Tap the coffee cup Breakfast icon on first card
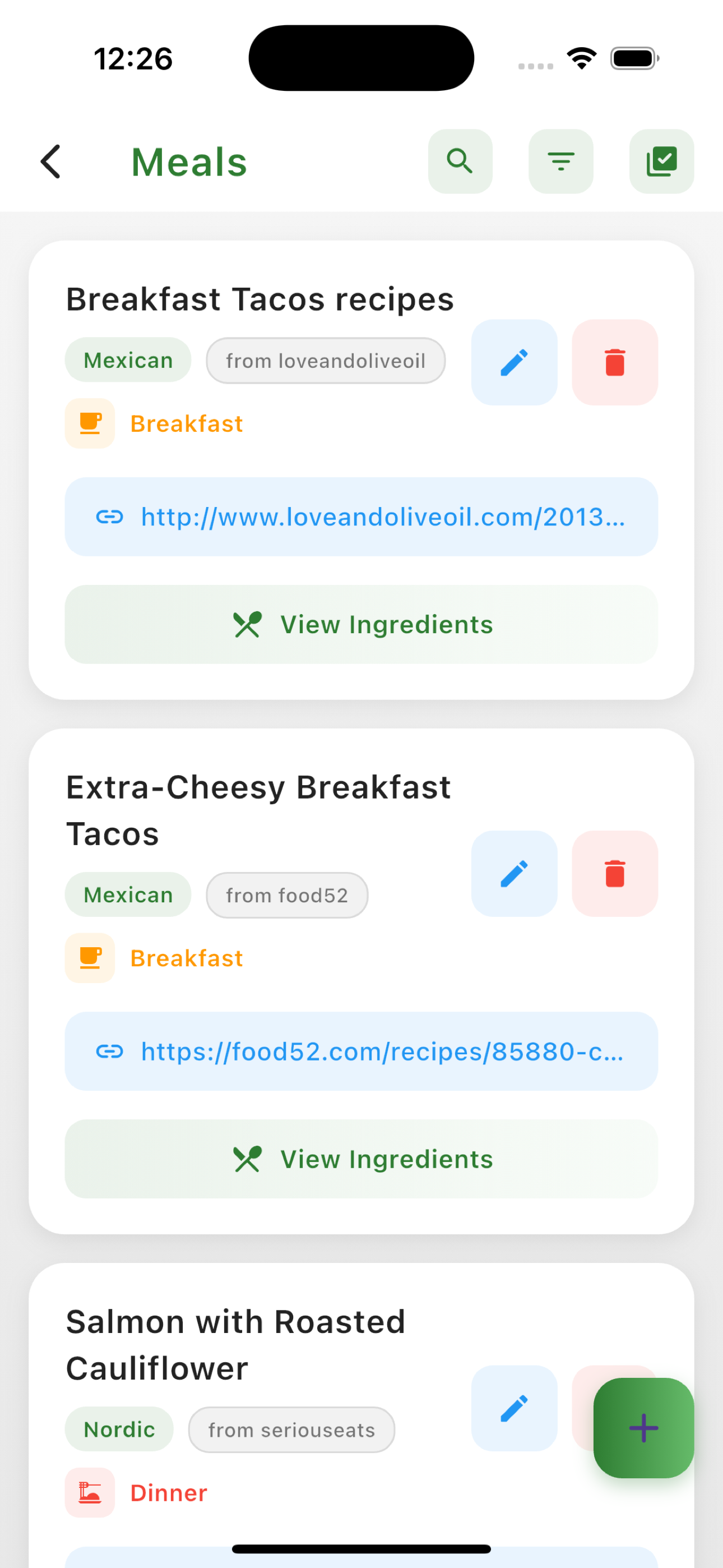 coord(90,423)
